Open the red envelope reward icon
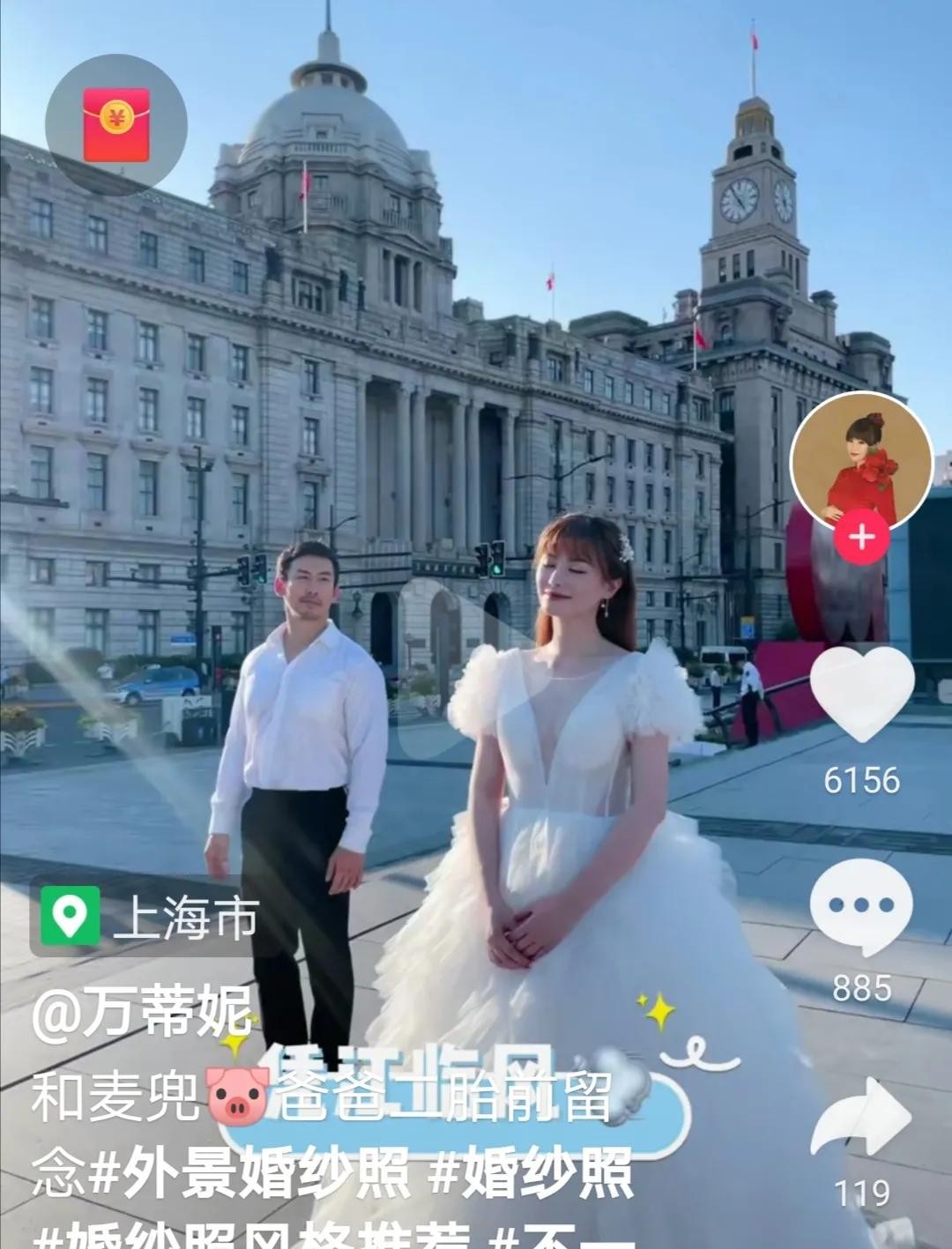The height and width of the screenshot is (1249, 952). 115,125
